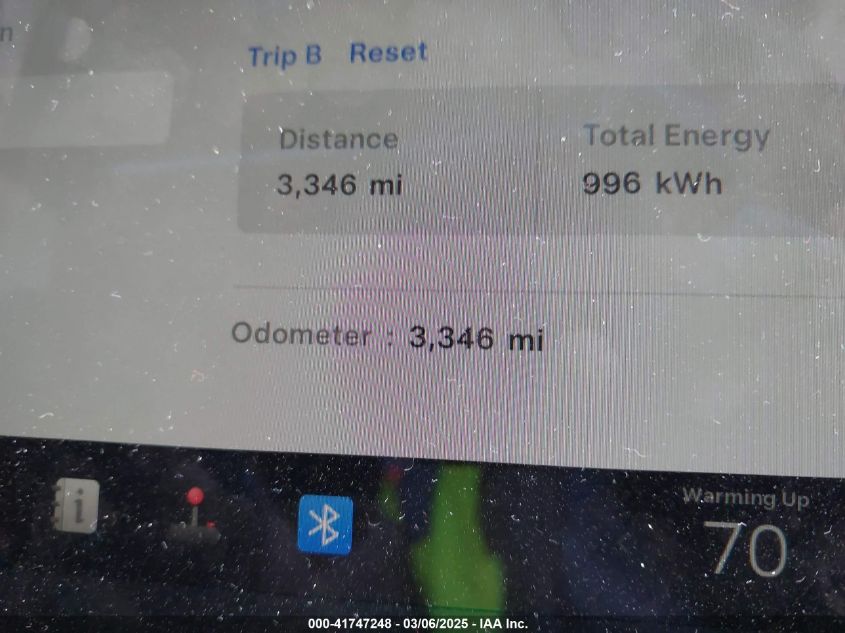Reset the Trip B counter

click(x=388, y=52)
